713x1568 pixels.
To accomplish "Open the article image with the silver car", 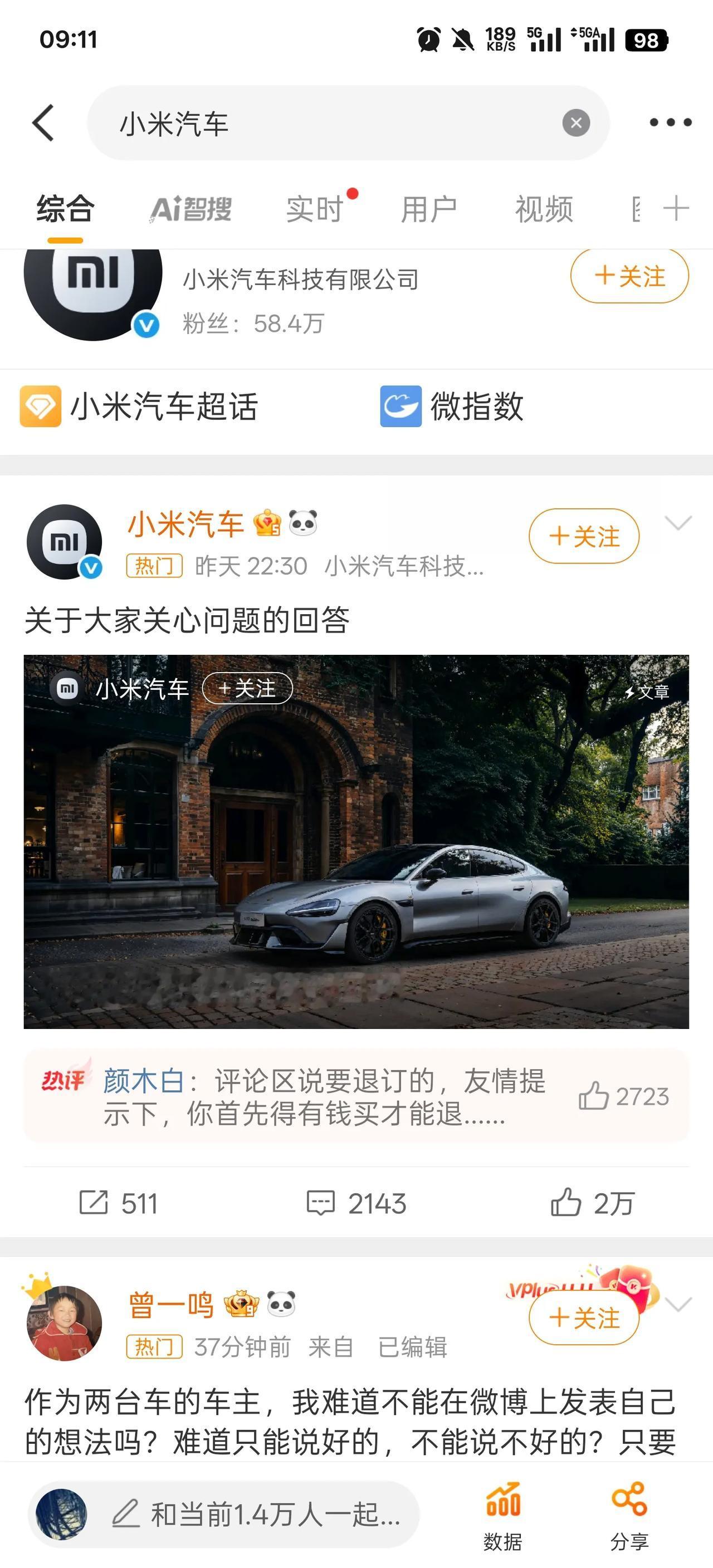I will pos(356,841).
